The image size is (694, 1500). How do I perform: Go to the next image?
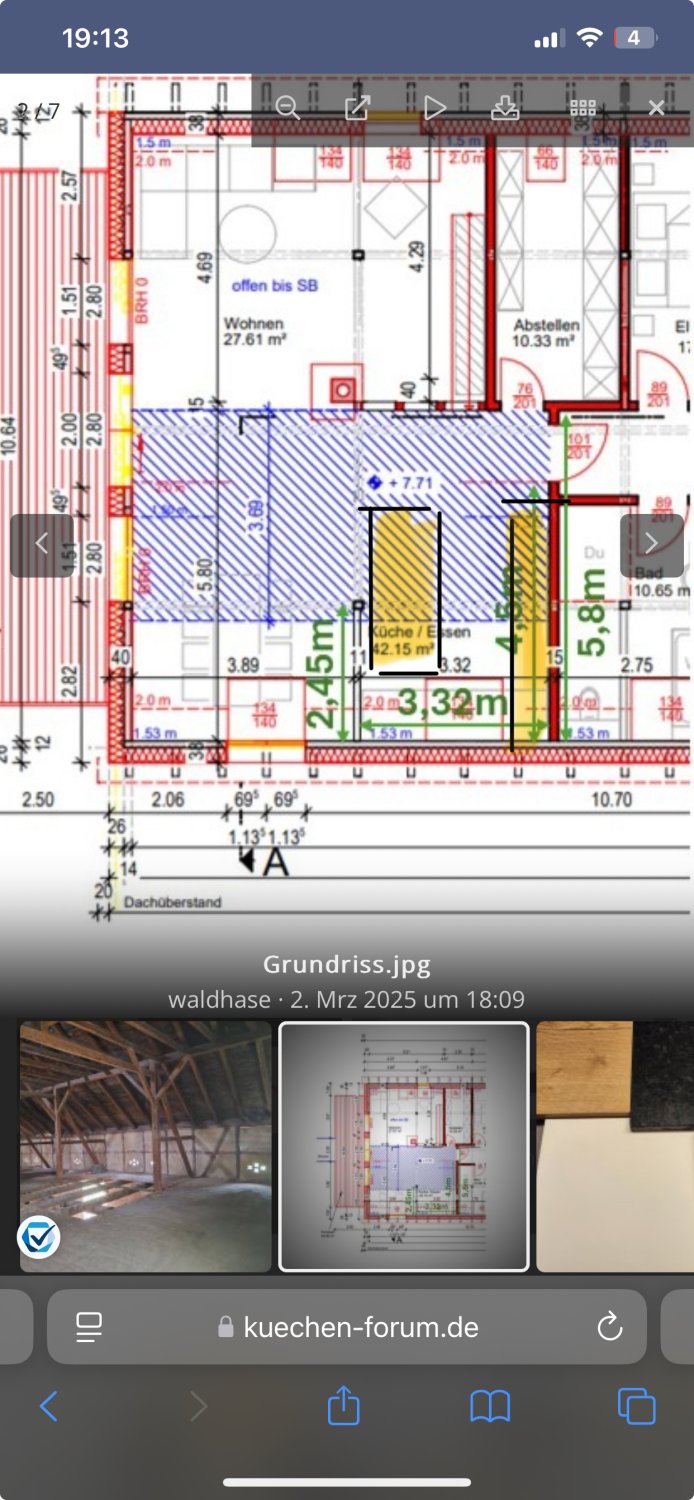tap(651, 544)
